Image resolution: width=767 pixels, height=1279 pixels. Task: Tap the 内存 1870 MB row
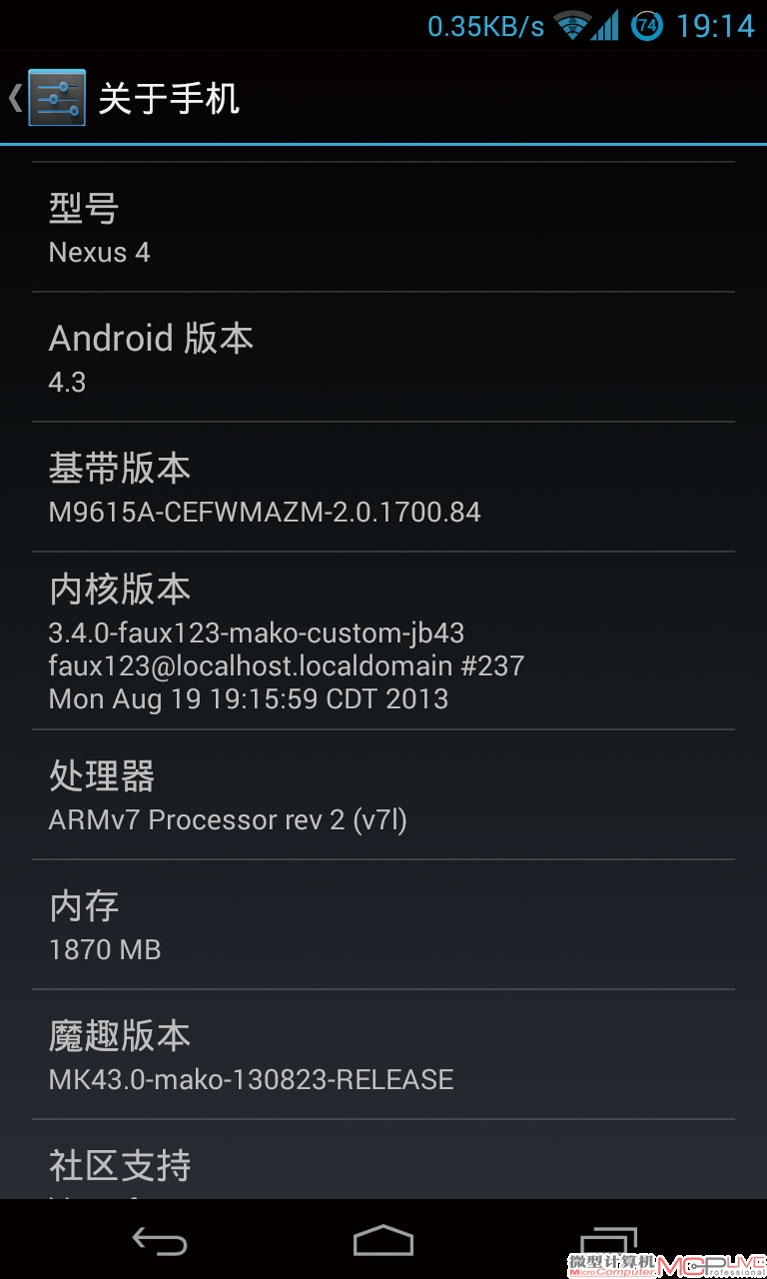click(383, 925)
